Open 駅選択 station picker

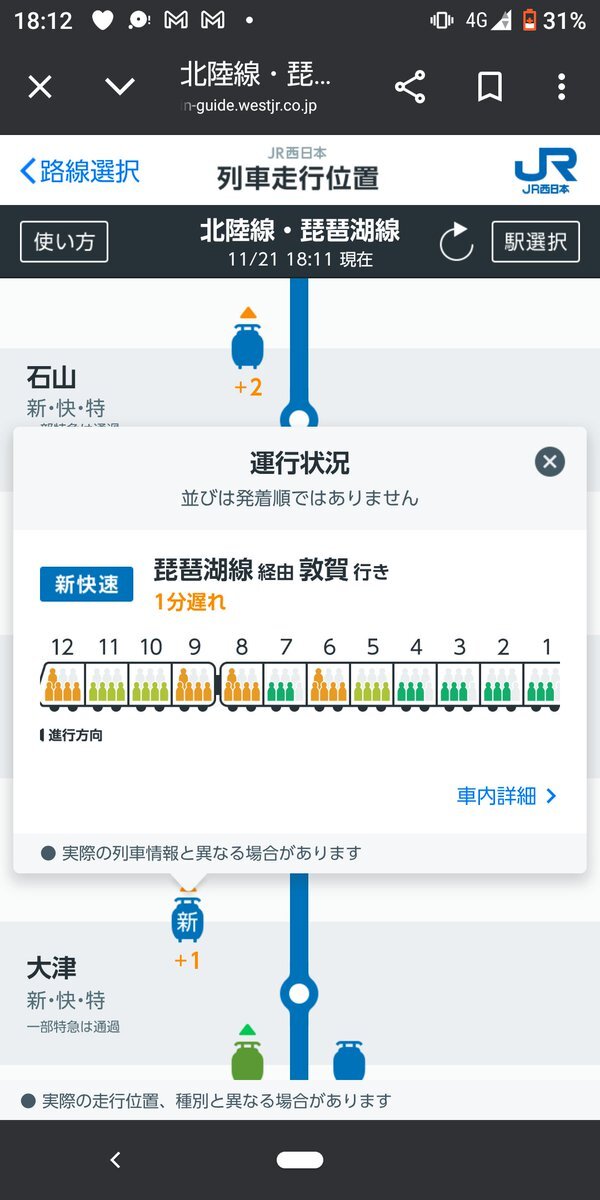(x=535, y=242)
